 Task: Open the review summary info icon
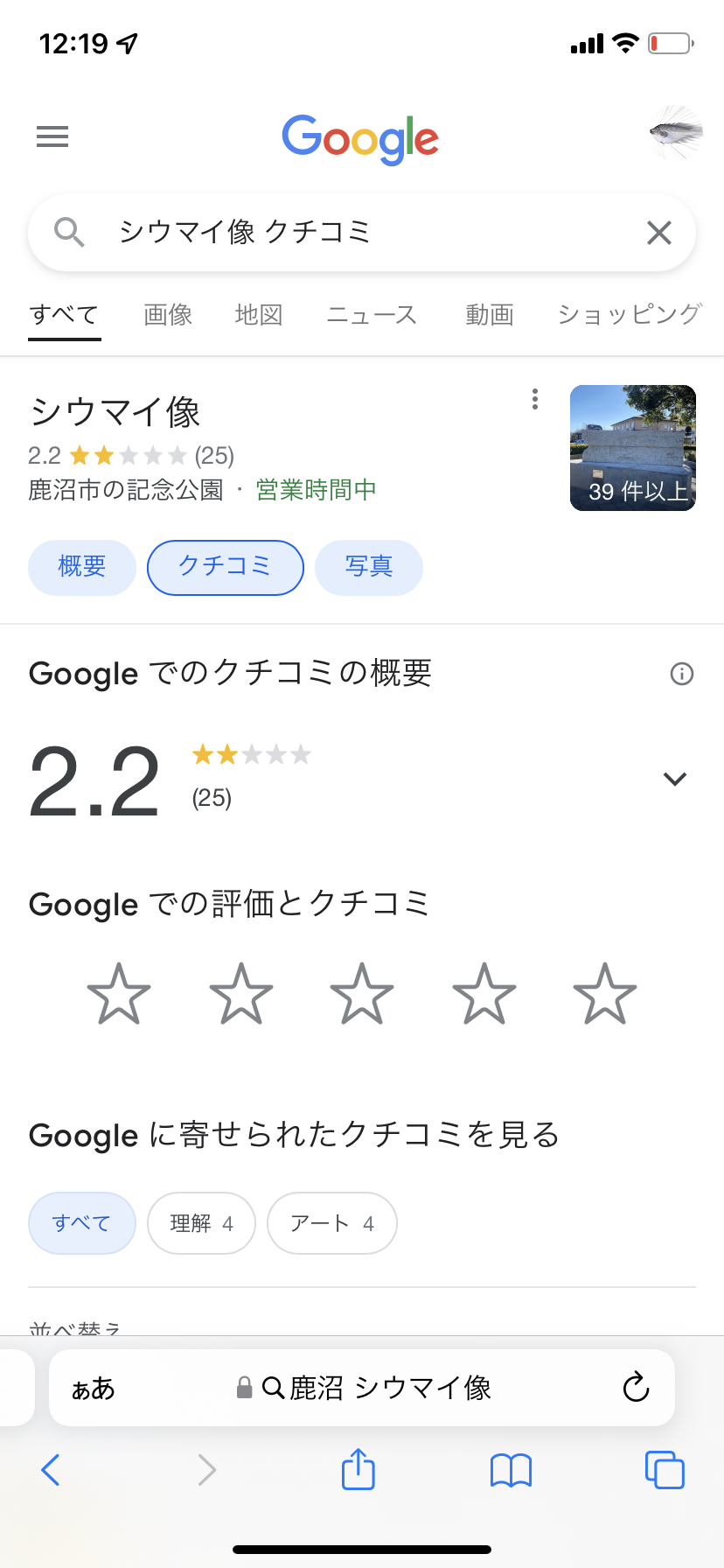(x=681, y=674)
